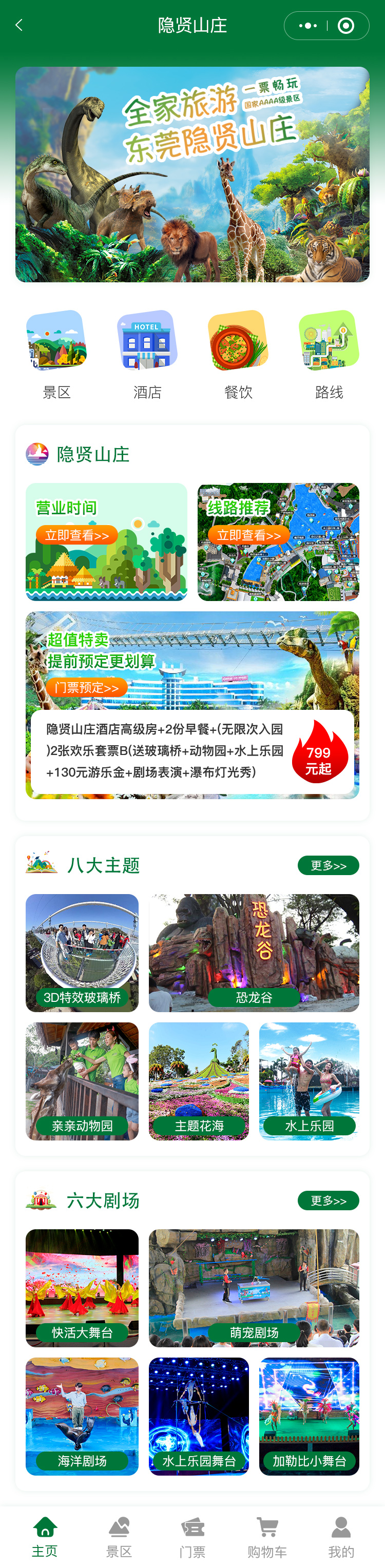Open the mini program more-options menu

tap(307, 26)
